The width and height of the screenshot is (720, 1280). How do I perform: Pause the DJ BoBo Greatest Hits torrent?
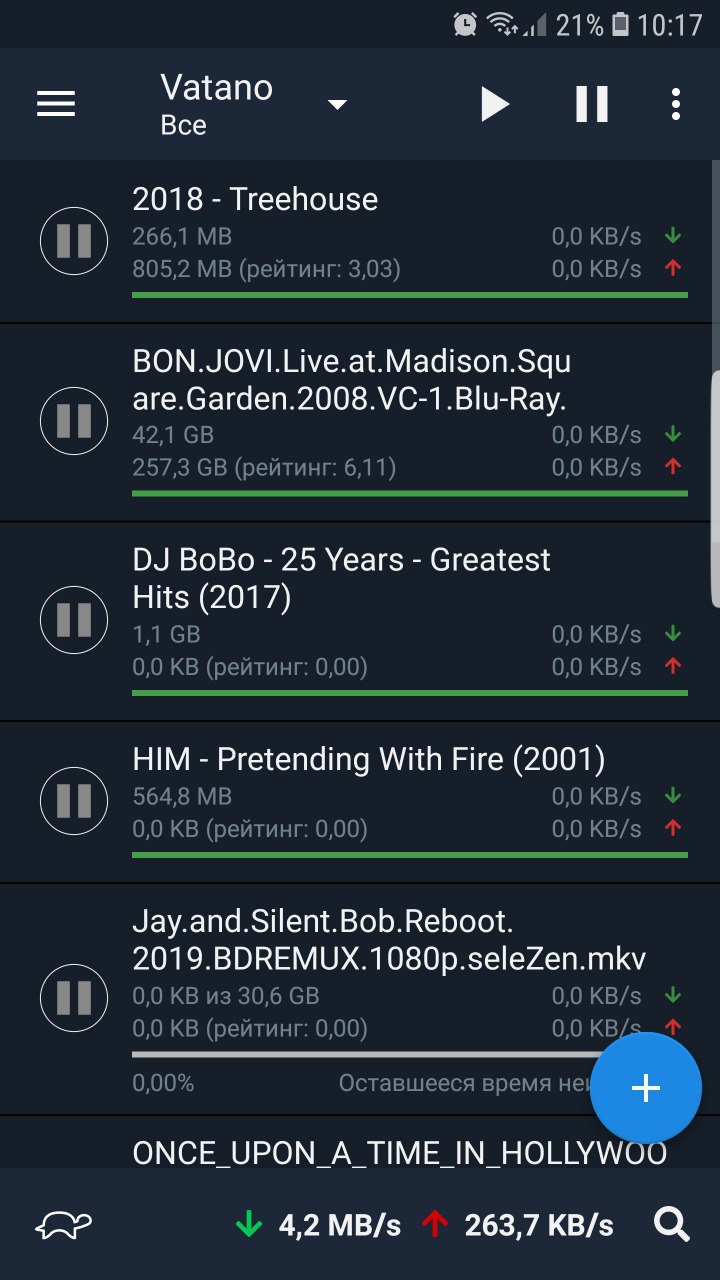coord(74,620)
